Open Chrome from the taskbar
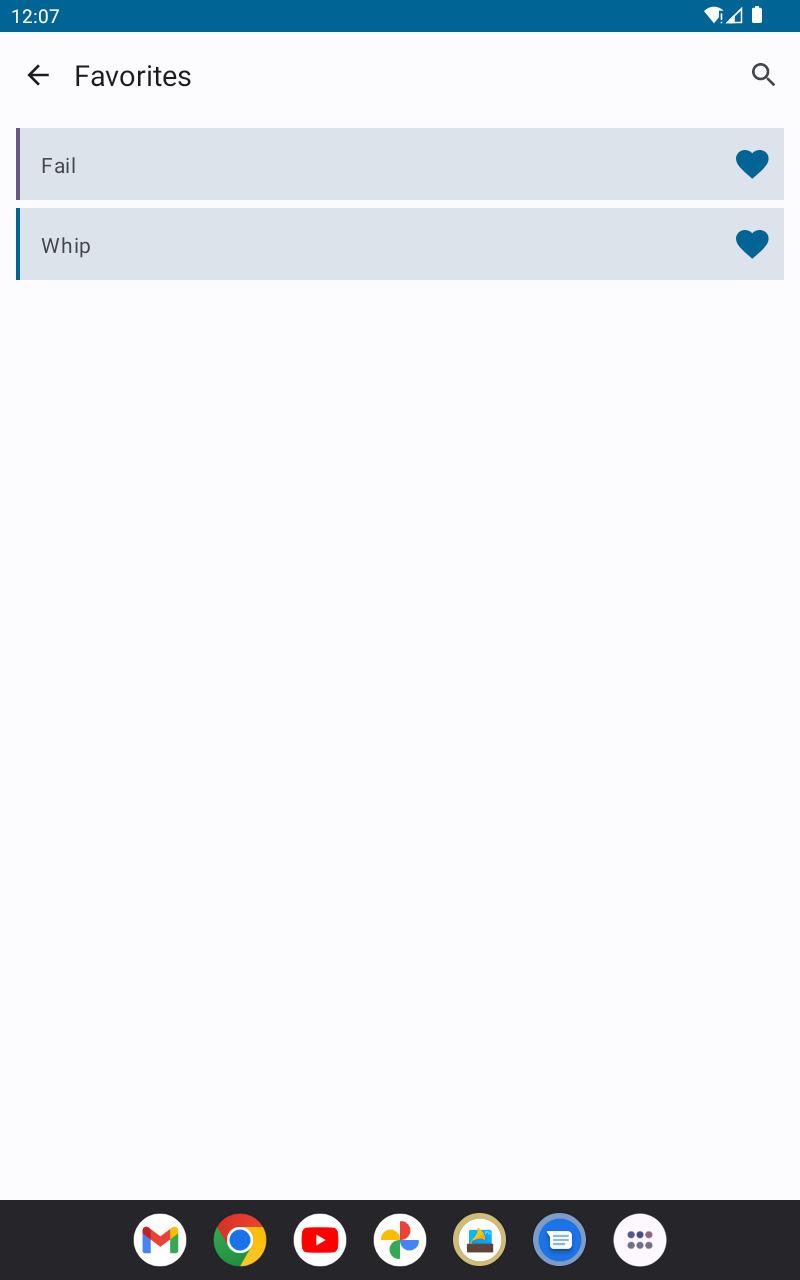Viewport: 800px width, 1280px height. (240, 1240)
